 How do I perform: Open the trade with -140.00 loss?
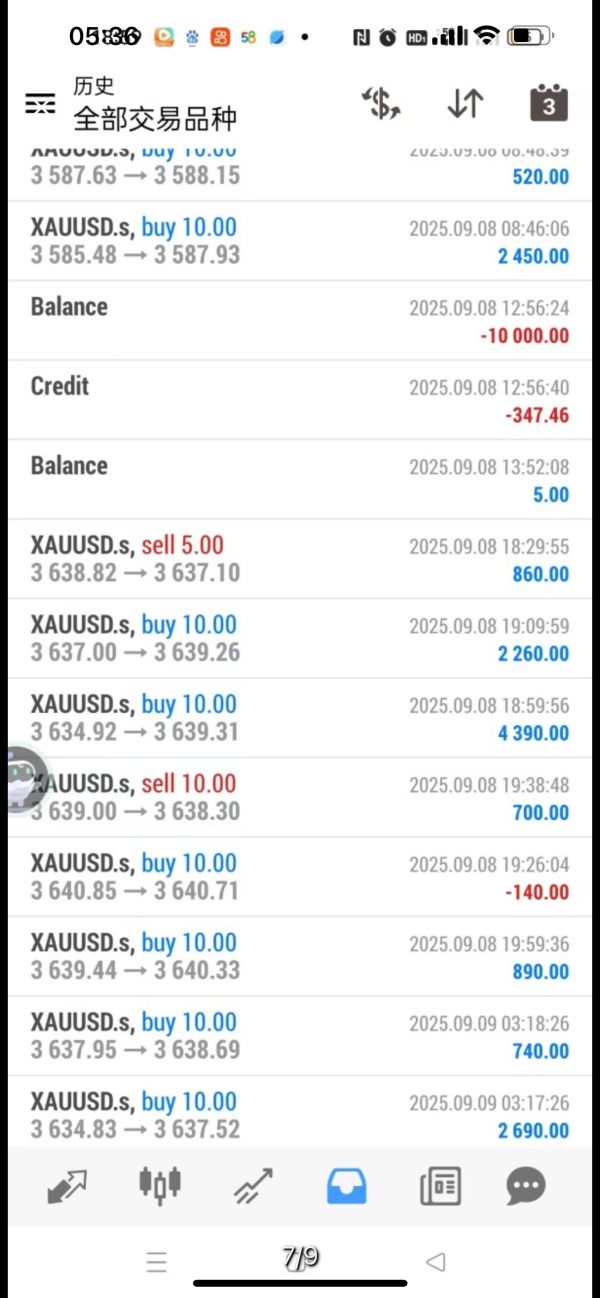[300, 877]
